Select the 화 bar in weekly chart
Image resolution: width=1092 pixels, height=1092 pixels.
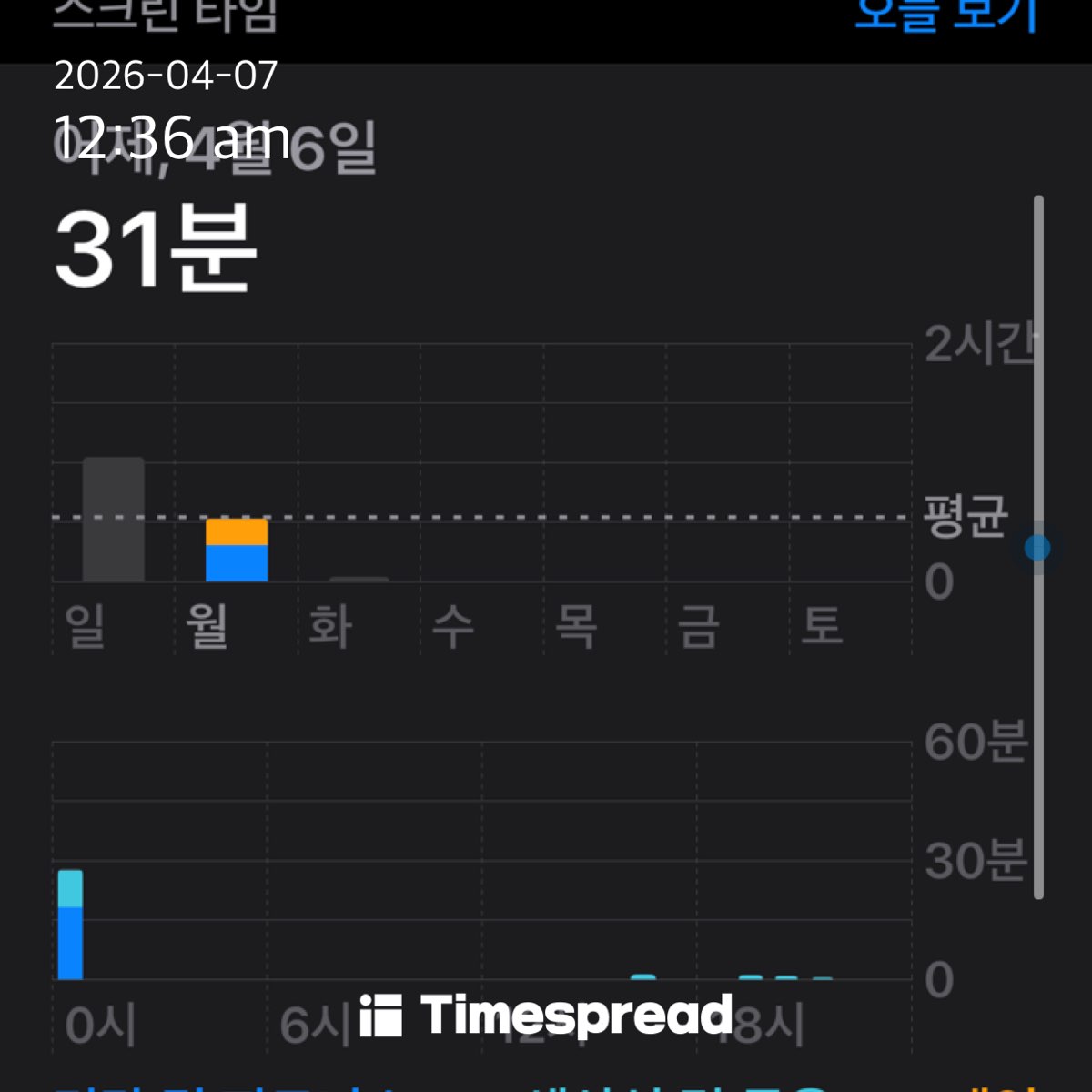[359, 578]
